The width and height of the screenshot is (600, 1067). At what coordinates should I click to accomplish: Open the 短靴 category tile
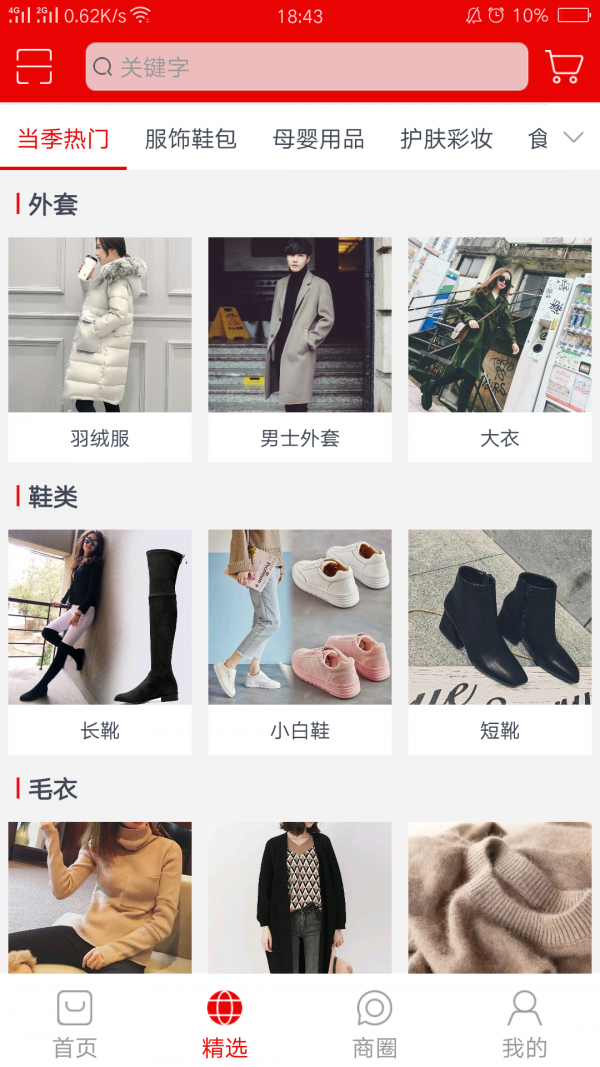coord(500,641)
